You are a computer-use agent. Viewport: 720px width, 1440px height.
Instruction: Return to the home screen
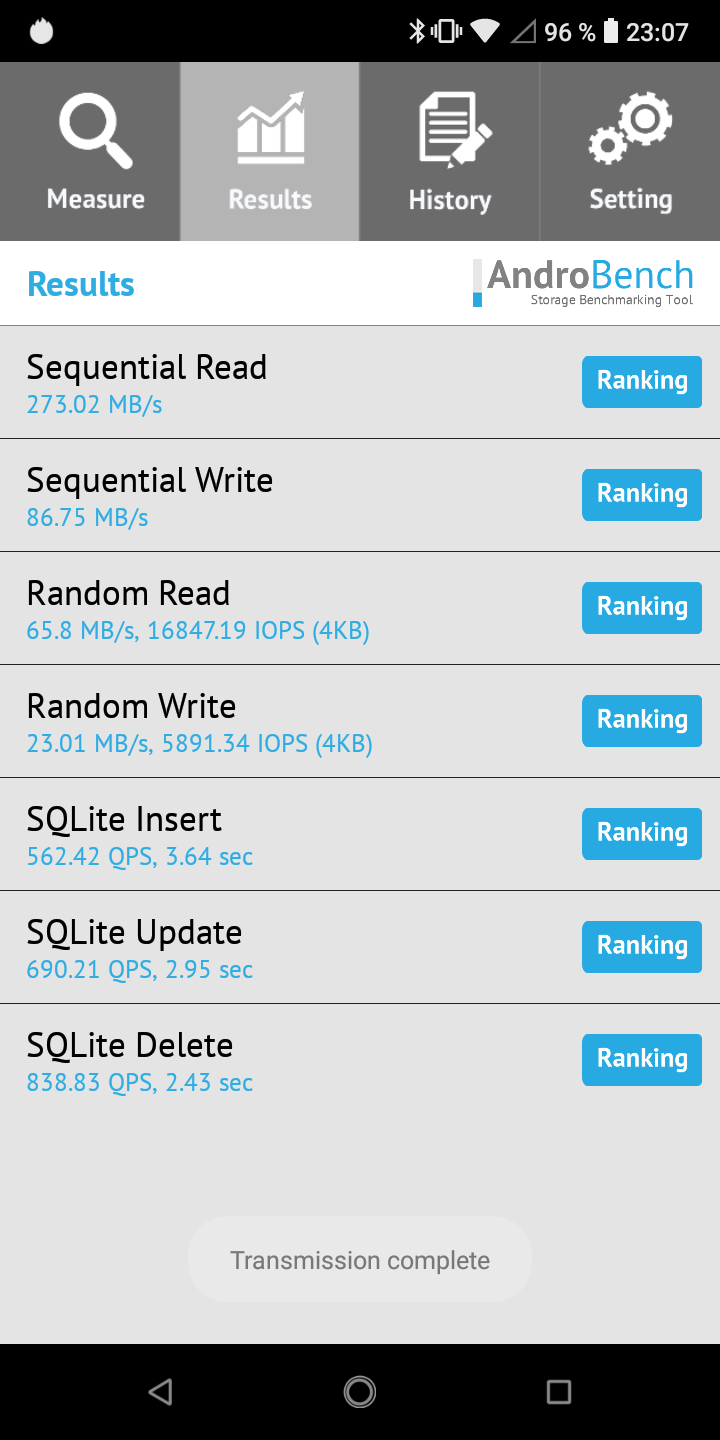360,1391
